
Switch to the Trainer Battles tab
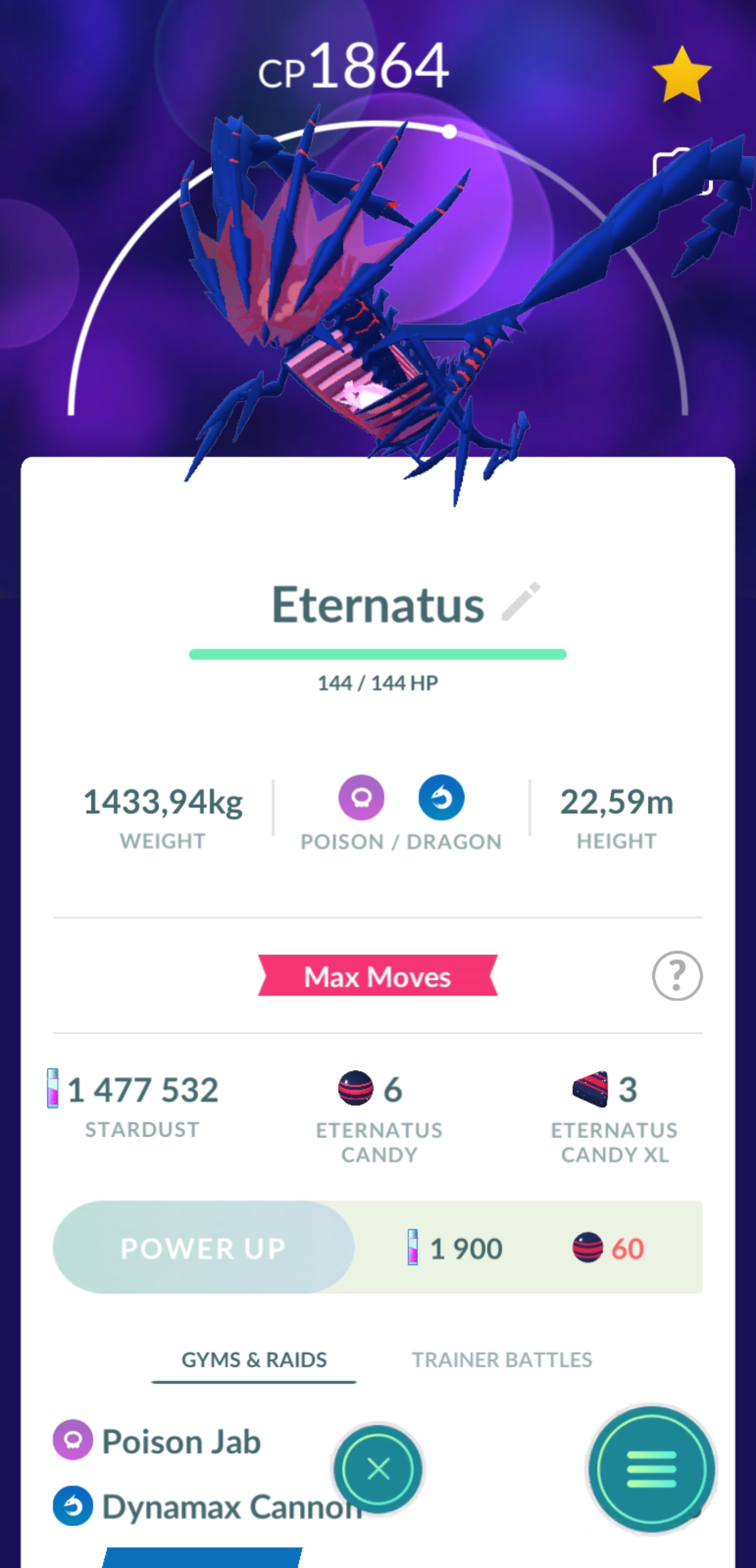[x=501, y=1360]
